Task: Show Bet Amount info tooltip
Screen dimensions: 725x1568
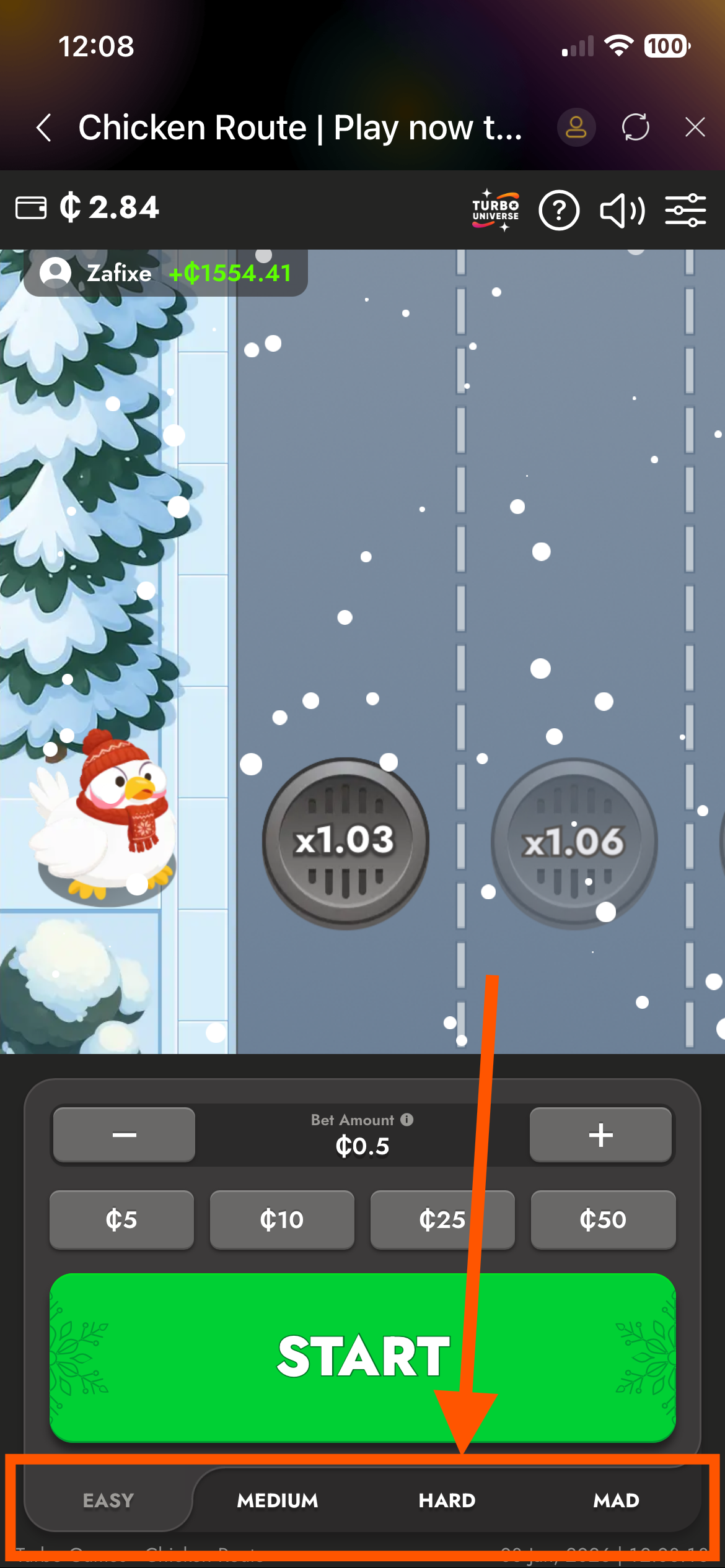Action: pos(407,1120)
